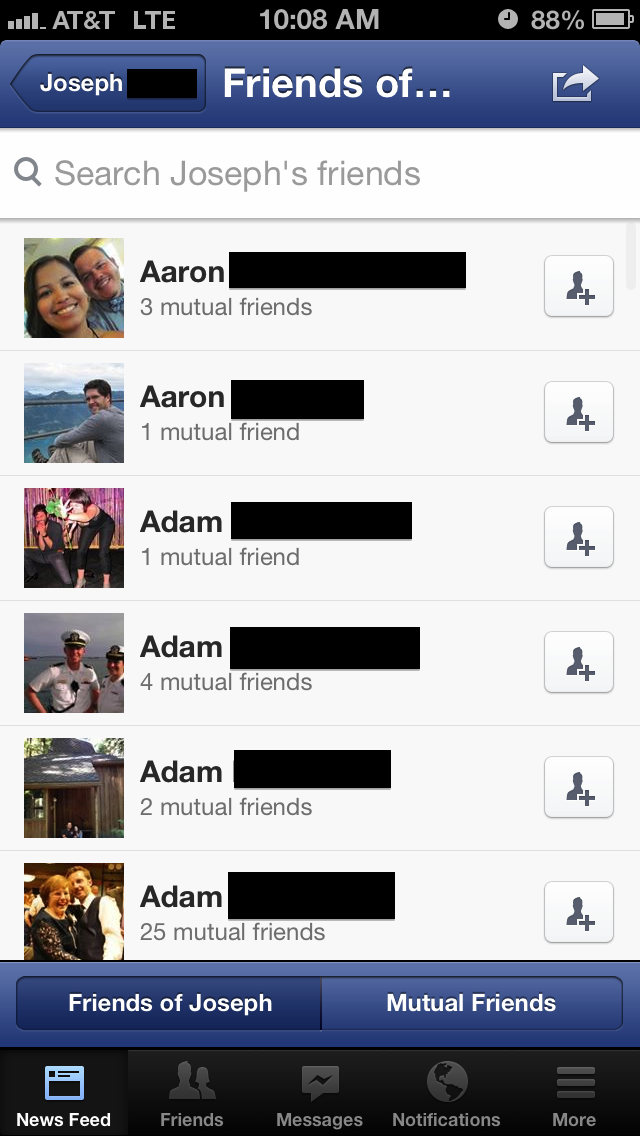640x1136 pixels.
Task: Add Aaron with 1 mutual friend as friend
Action: [x=578, y=412]
